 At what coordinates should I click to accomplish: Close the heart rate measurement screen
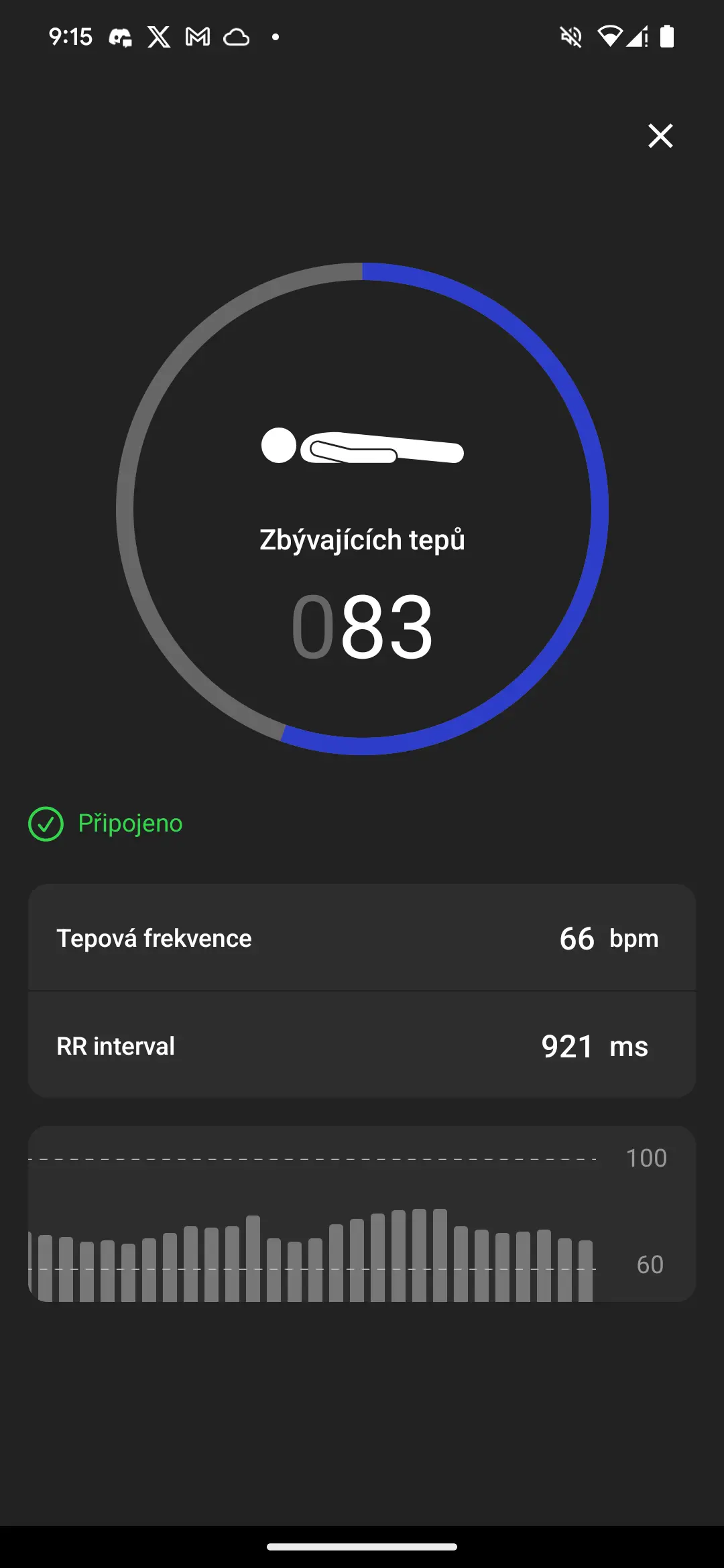pos(660,136)
